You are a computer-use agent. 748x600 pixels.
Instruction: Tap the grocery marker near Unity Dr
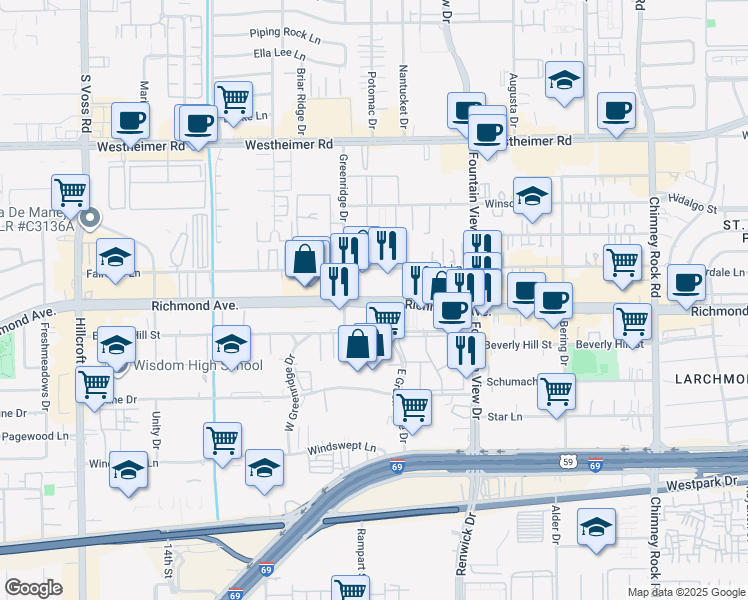(222, 440)
